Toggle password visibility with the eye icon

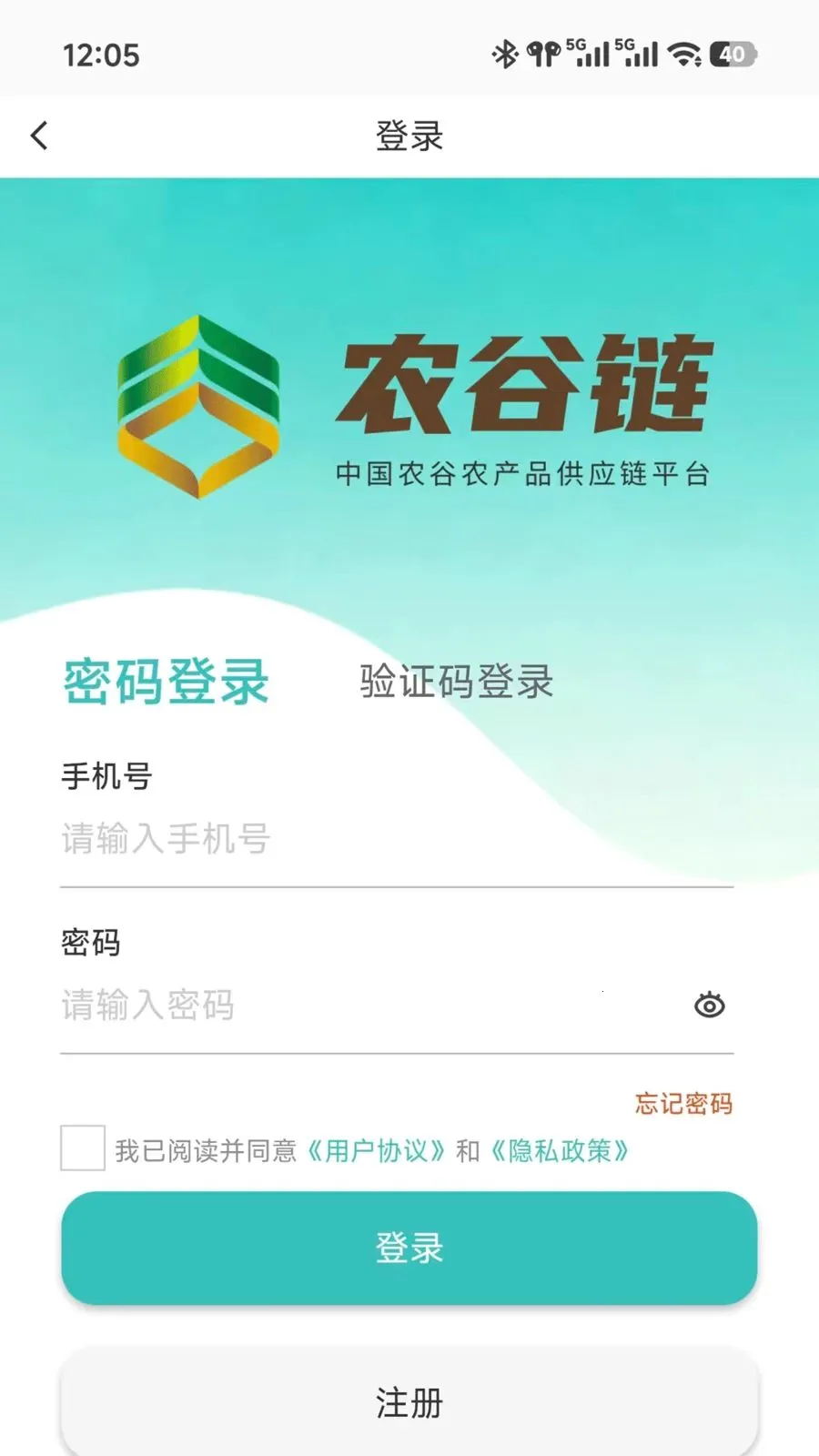click(x=710, y=1006)
